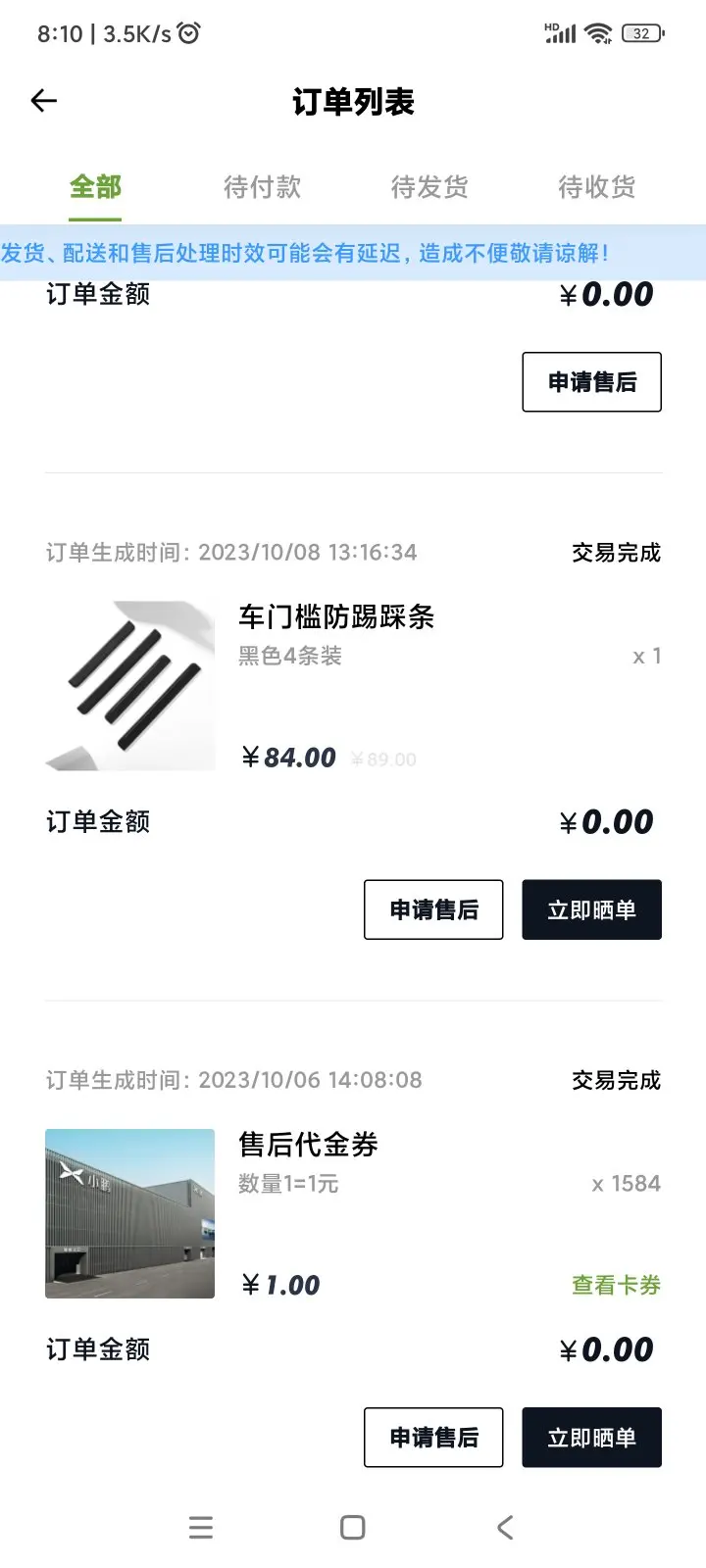Open the recent apps menu
The width and height of the screenshot is (706, 1568).
201,1527
